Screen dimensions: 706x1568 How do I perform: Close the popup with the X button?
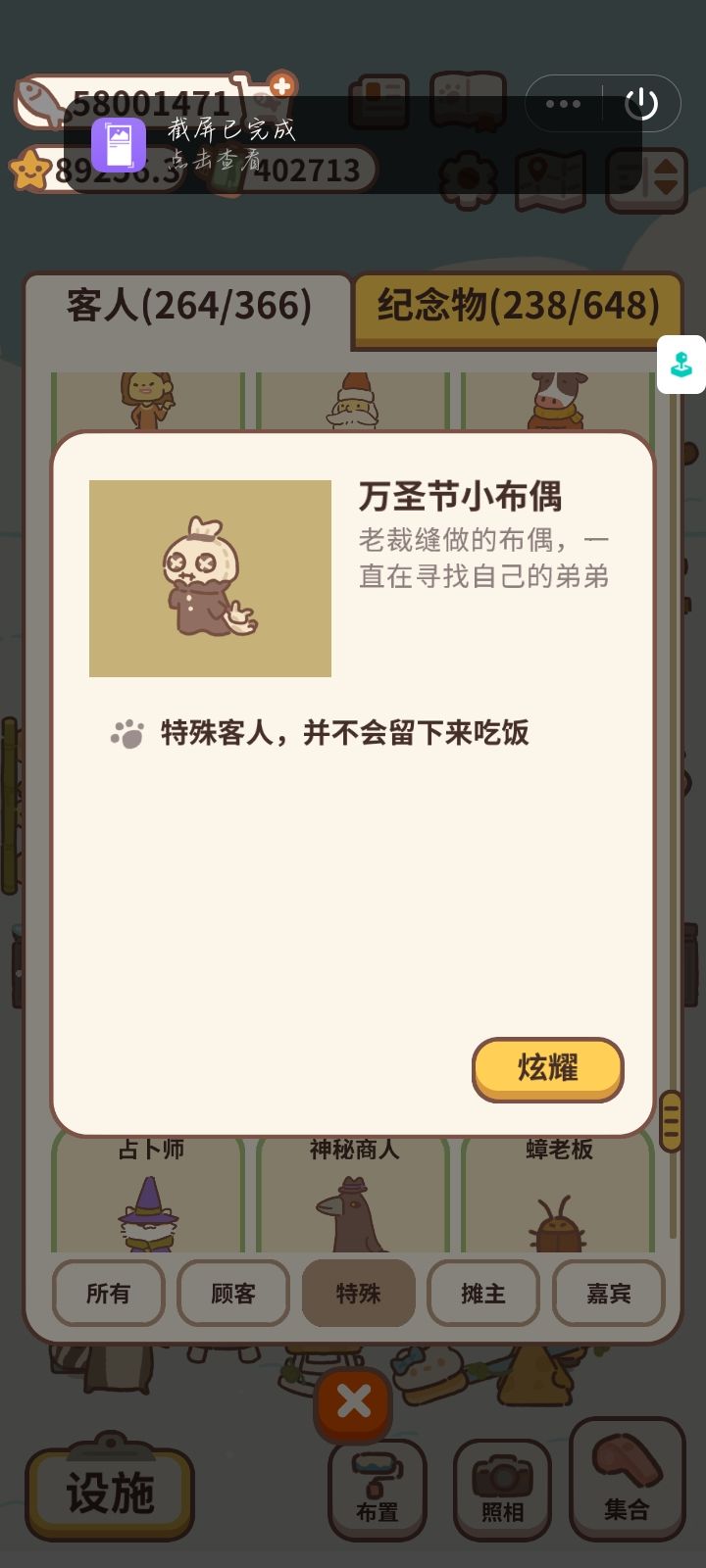[352, 1403]
